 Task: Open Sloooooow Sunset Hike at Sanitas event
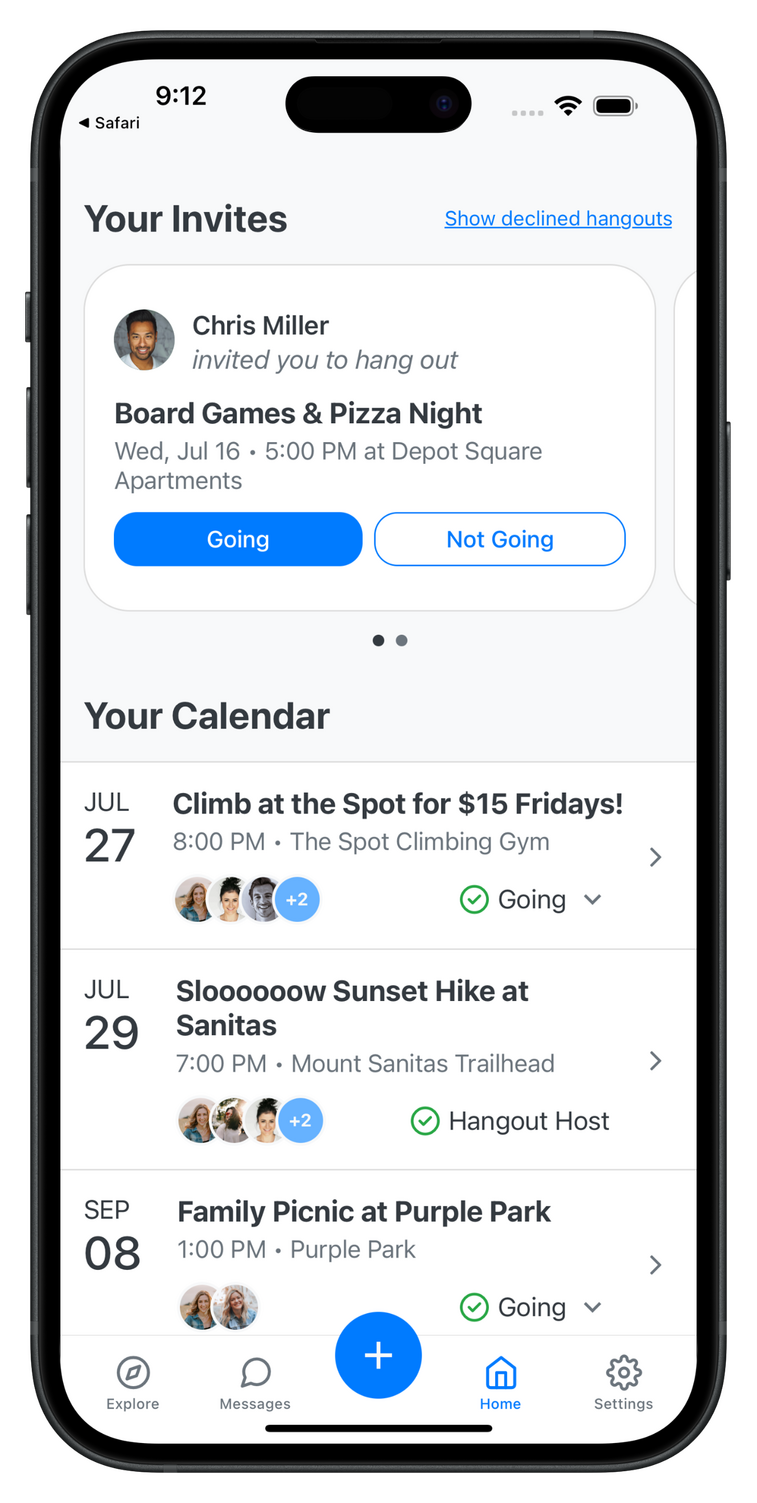tap(352, 1008)
